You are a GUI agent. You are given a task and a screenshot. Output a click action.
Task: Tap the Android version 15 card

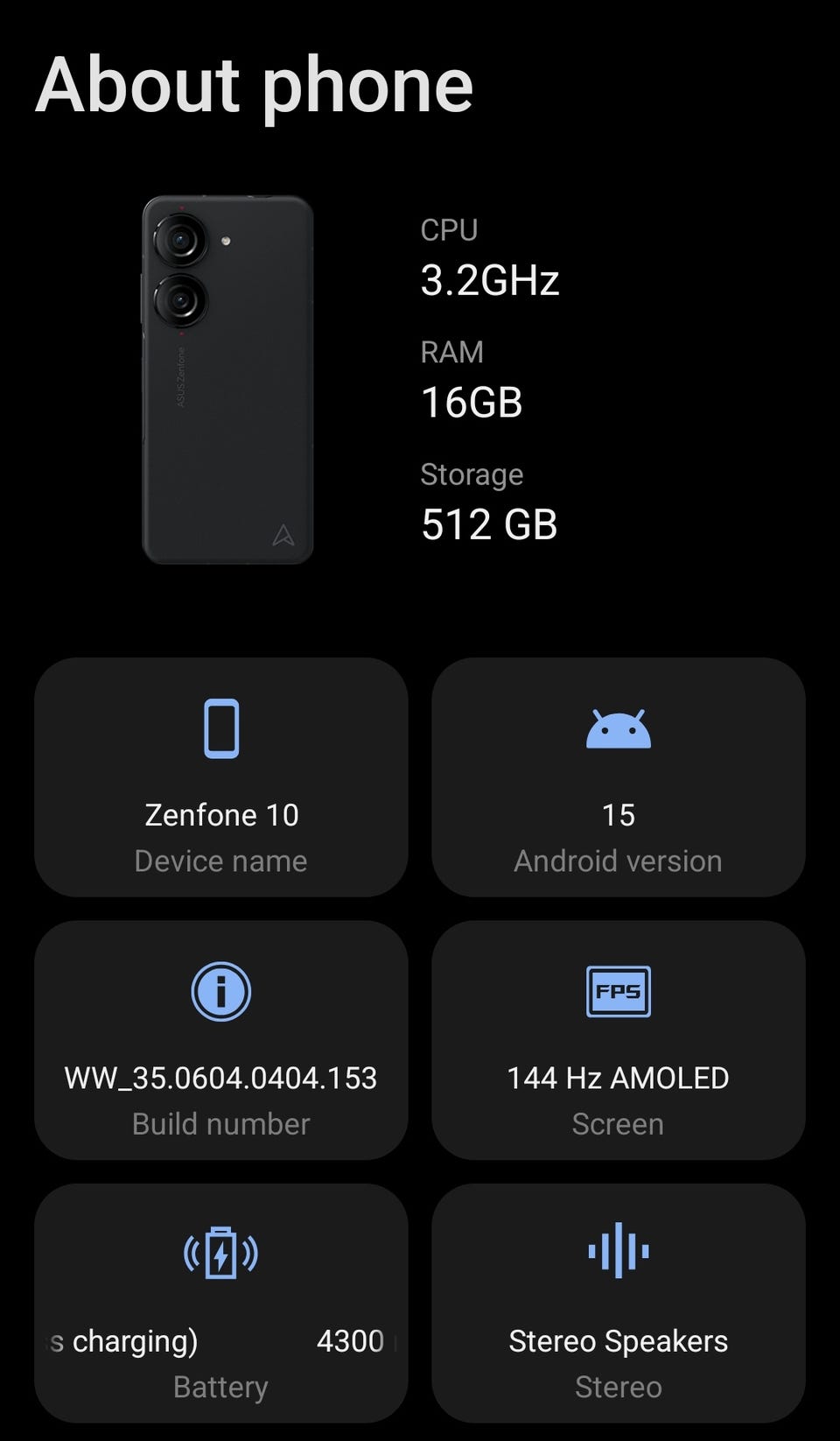pos(618,777)
